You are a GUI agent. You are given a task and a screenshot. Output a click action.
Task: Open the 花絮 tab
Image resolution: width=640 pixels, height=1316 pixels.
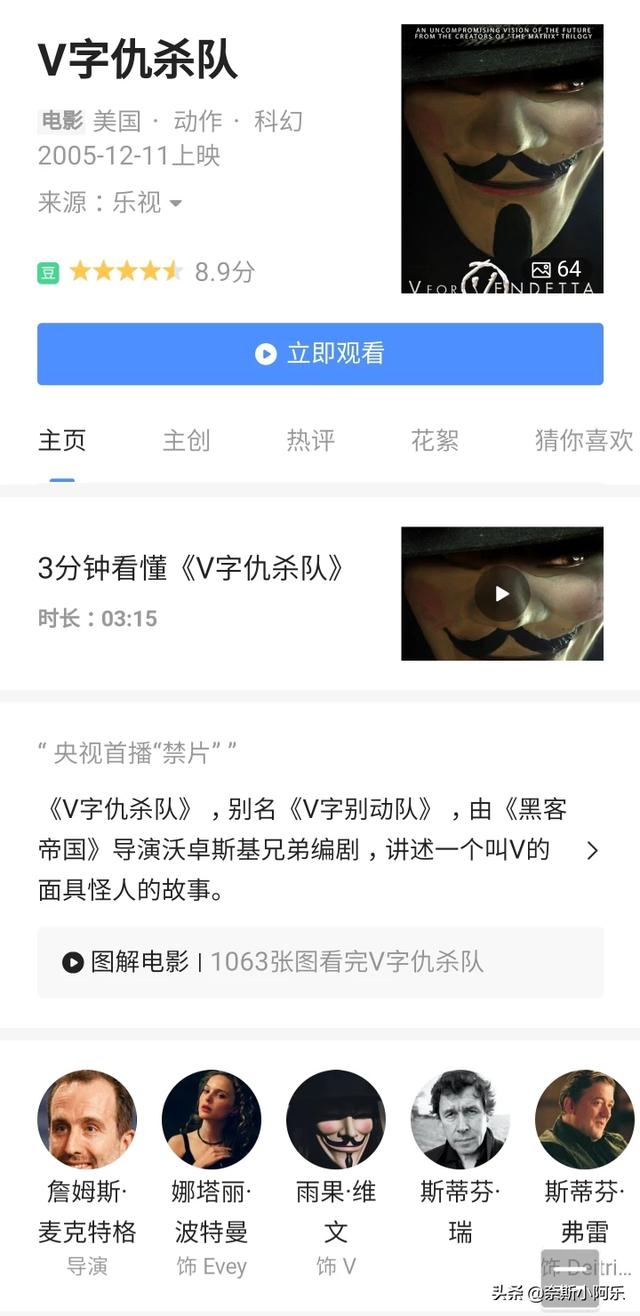(x=434, y=440)
